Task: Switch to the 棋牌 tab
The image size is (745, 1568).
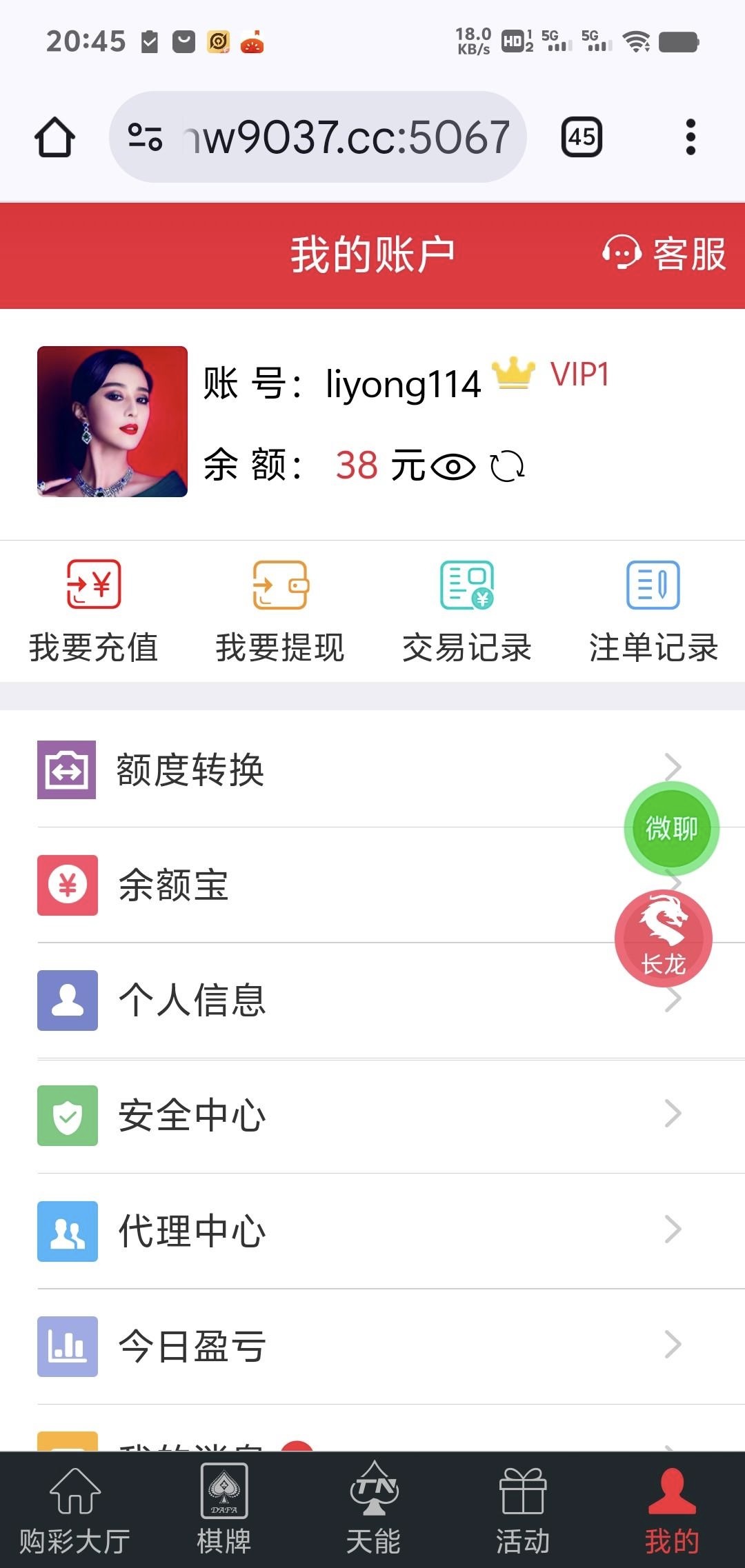Action: (224, 1510)
